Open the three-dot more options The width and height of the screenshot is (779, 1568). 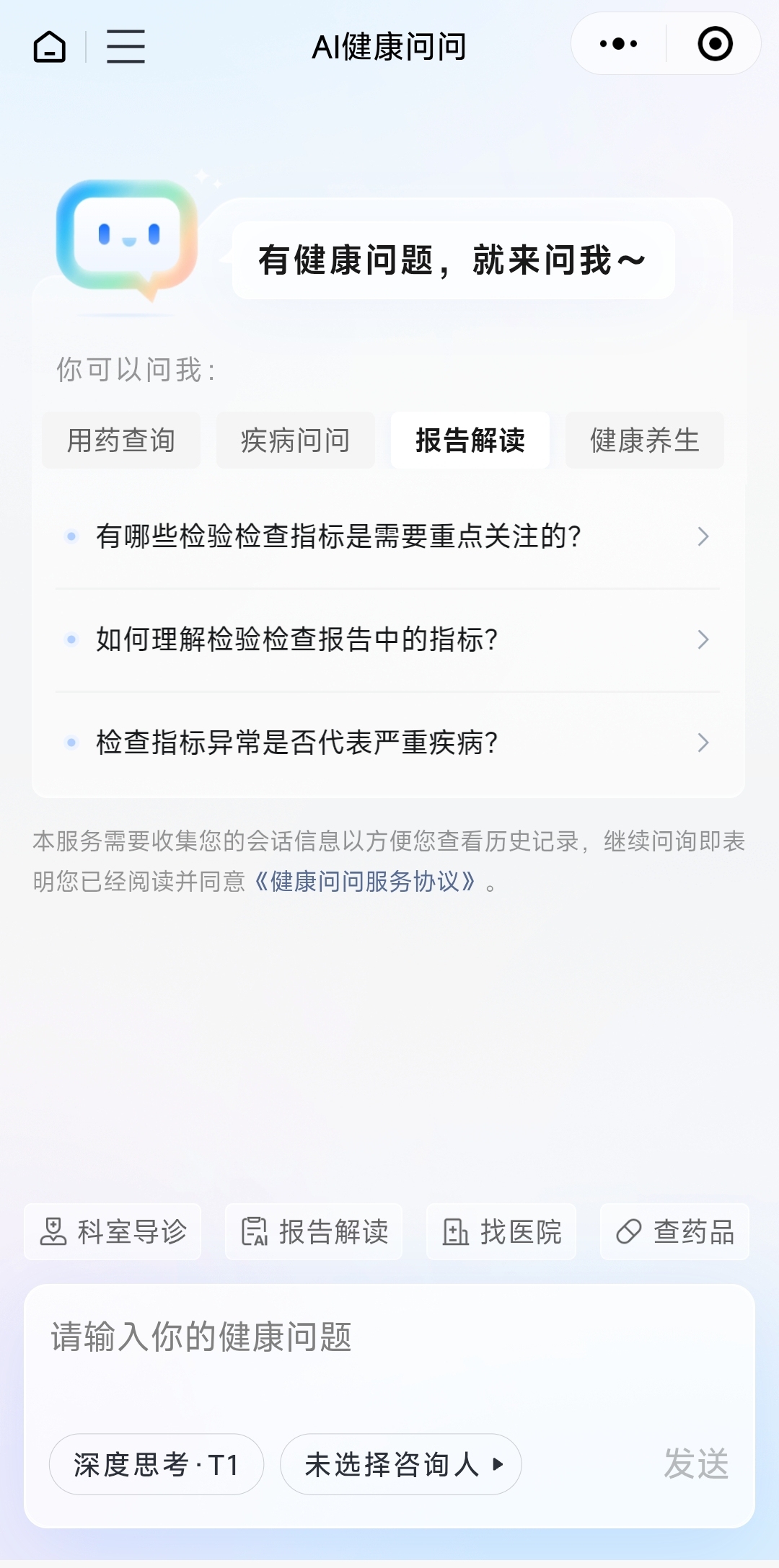click(x=619, y=44)
